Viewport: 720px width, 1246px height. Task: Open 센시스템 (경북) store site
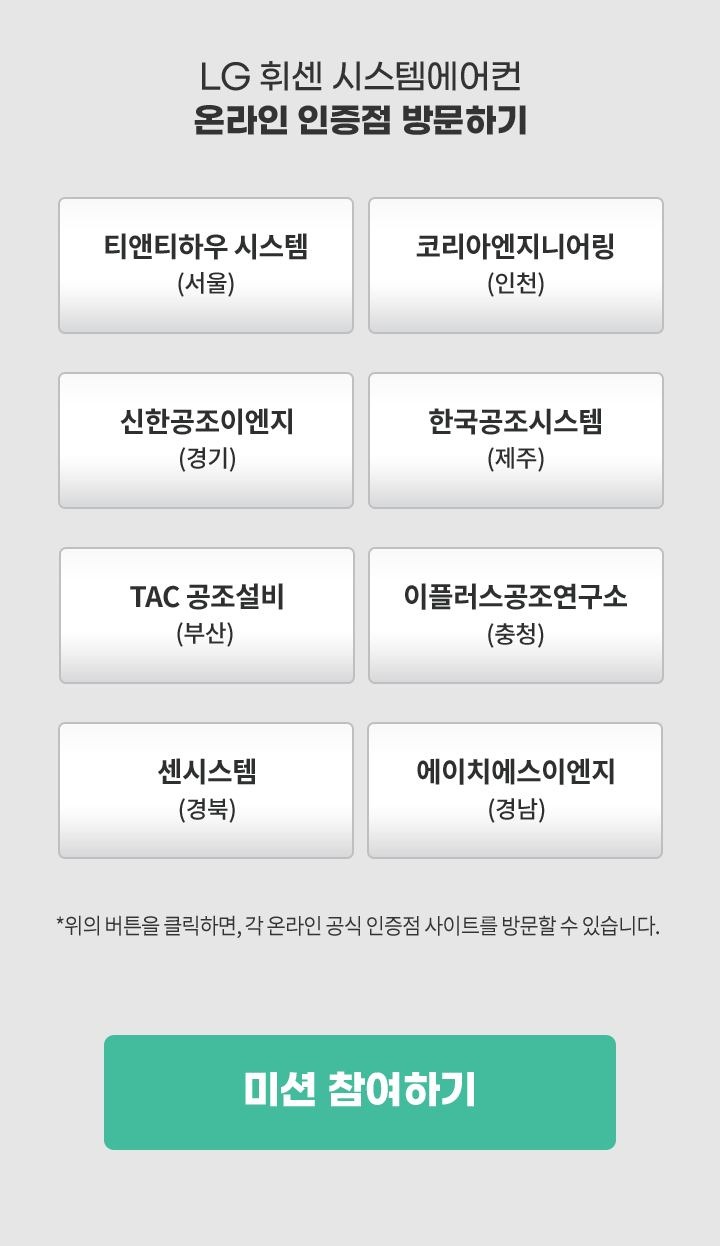[x=206, y=790]
